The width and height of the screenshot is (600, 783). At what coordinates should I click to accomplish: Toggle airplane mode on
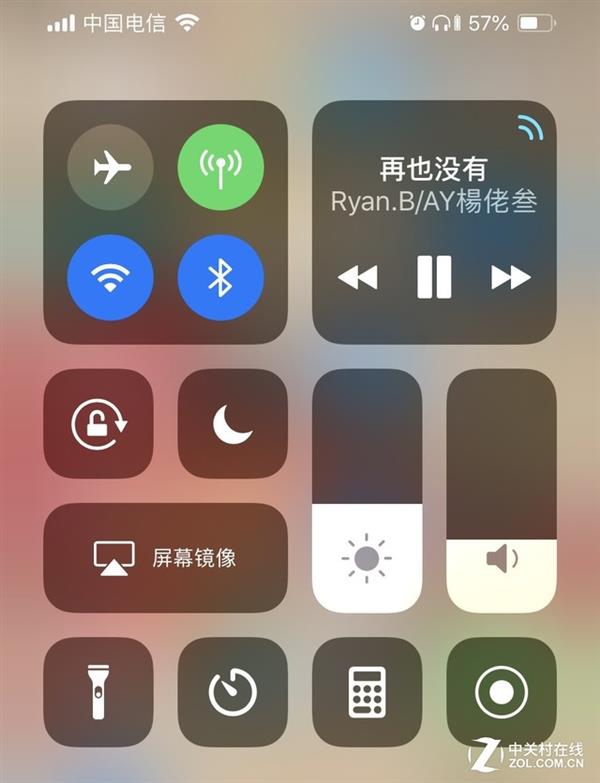click(x=110, y=168)
